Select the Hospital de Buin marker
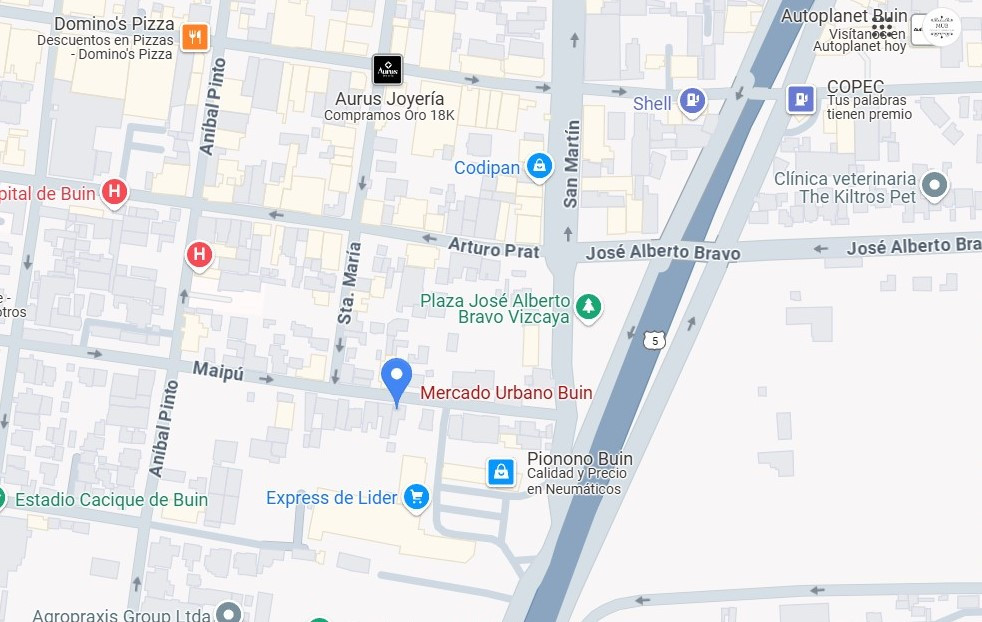Viewport: 982px width, 622px height. click(115, 192)
